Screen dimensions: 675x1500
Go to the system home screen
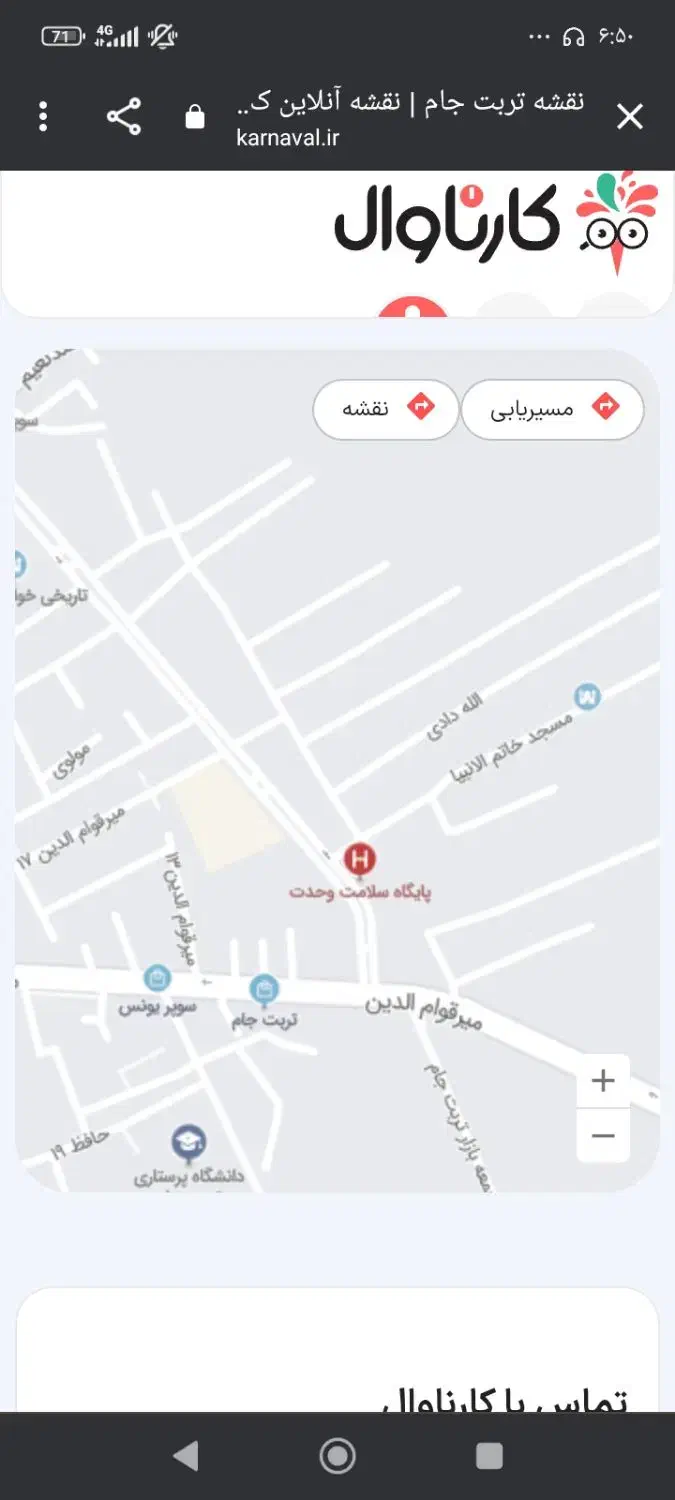(x=338, y=1456)
